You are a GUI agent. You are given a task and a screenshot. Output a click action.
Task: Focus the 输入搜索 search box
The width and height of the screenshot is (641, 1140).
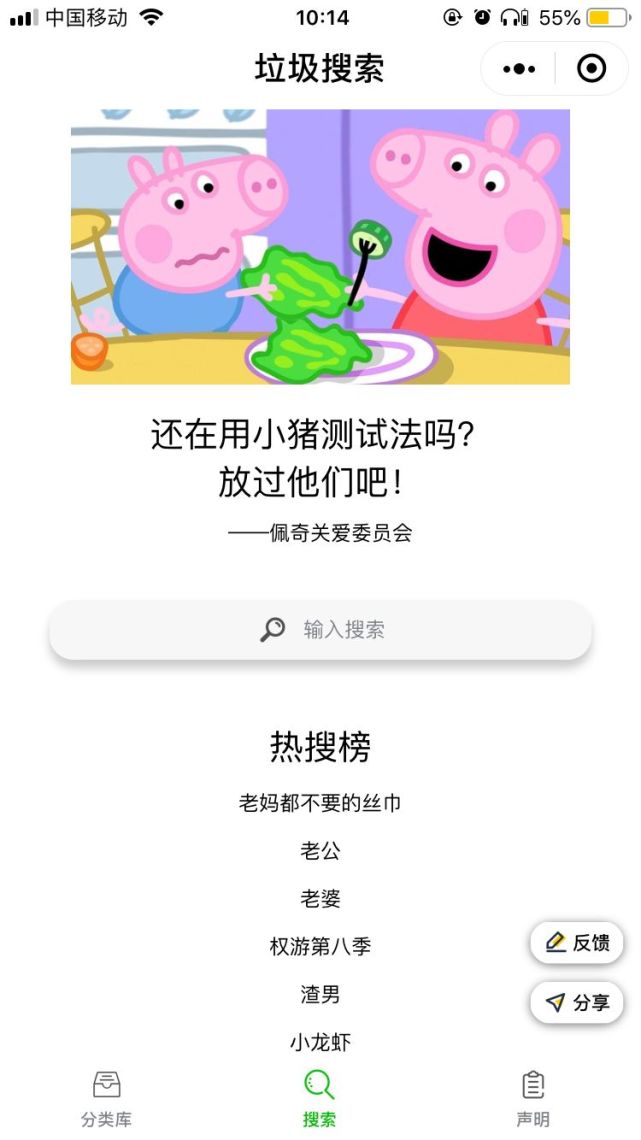pos(321,630)
